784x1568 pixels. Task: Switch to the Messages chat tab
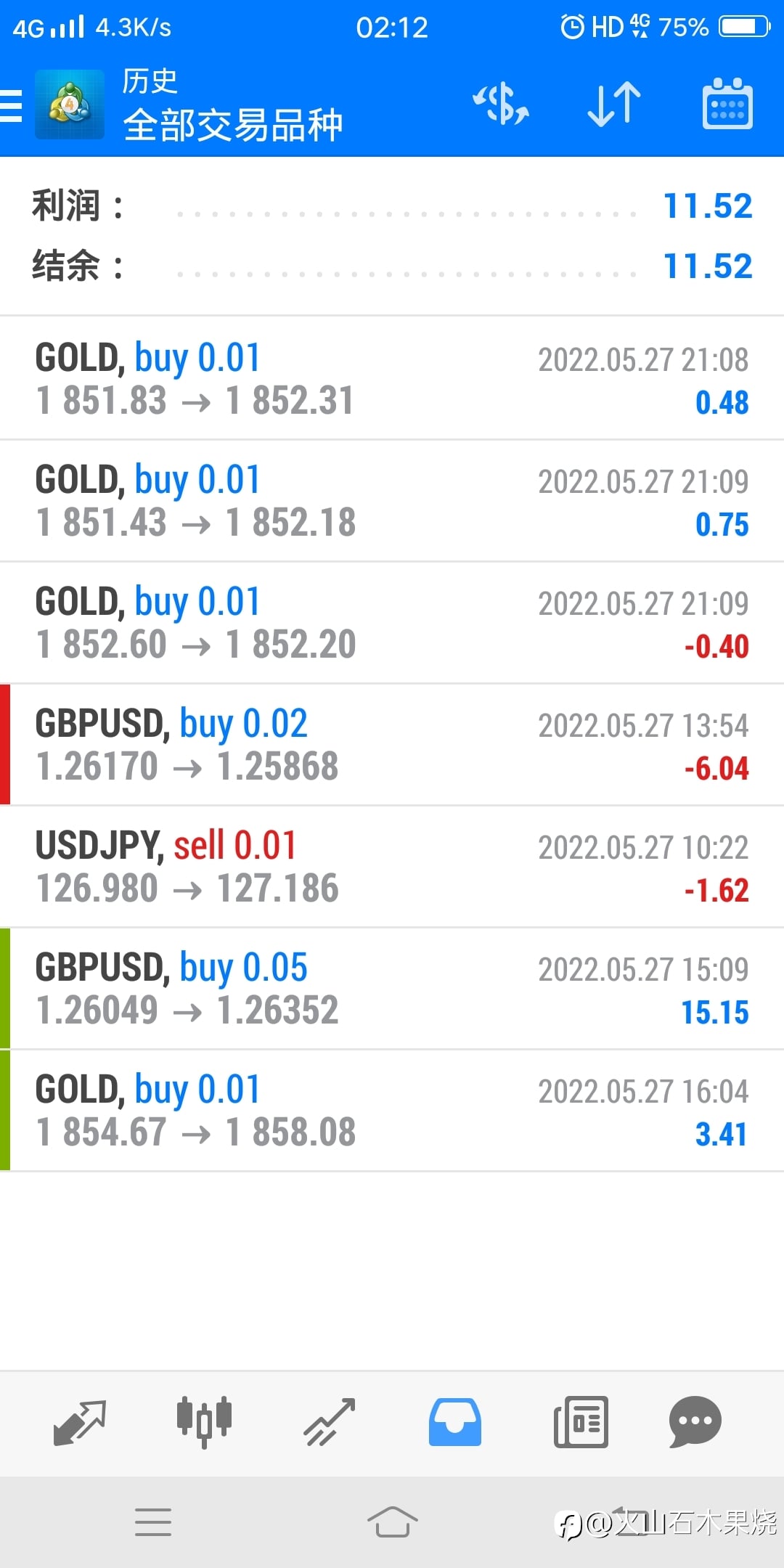coord(695,1421)
